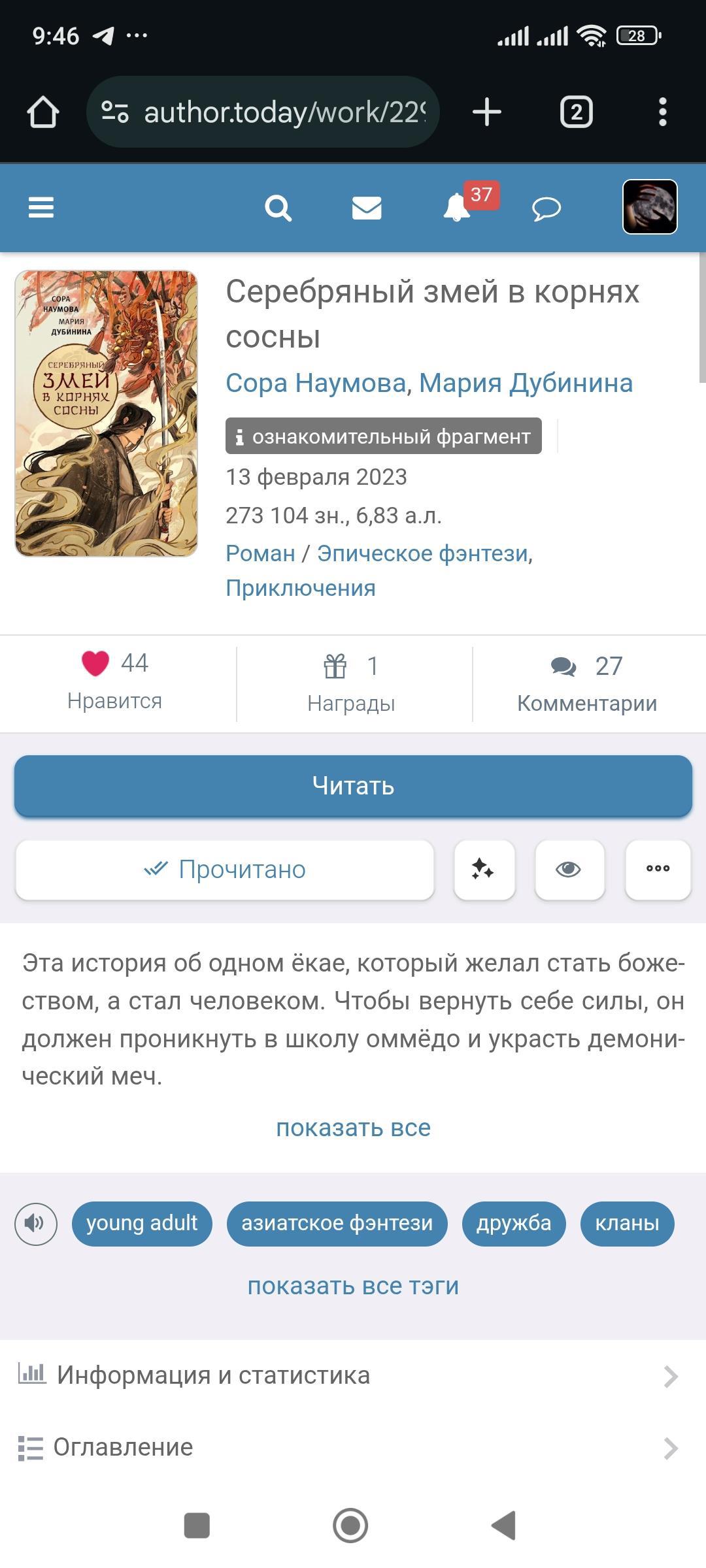Viewport: 706px width, 1568px height.
Task: Change the Прочитано reading status
Action: pyautogui.click(x=225, y=870)
